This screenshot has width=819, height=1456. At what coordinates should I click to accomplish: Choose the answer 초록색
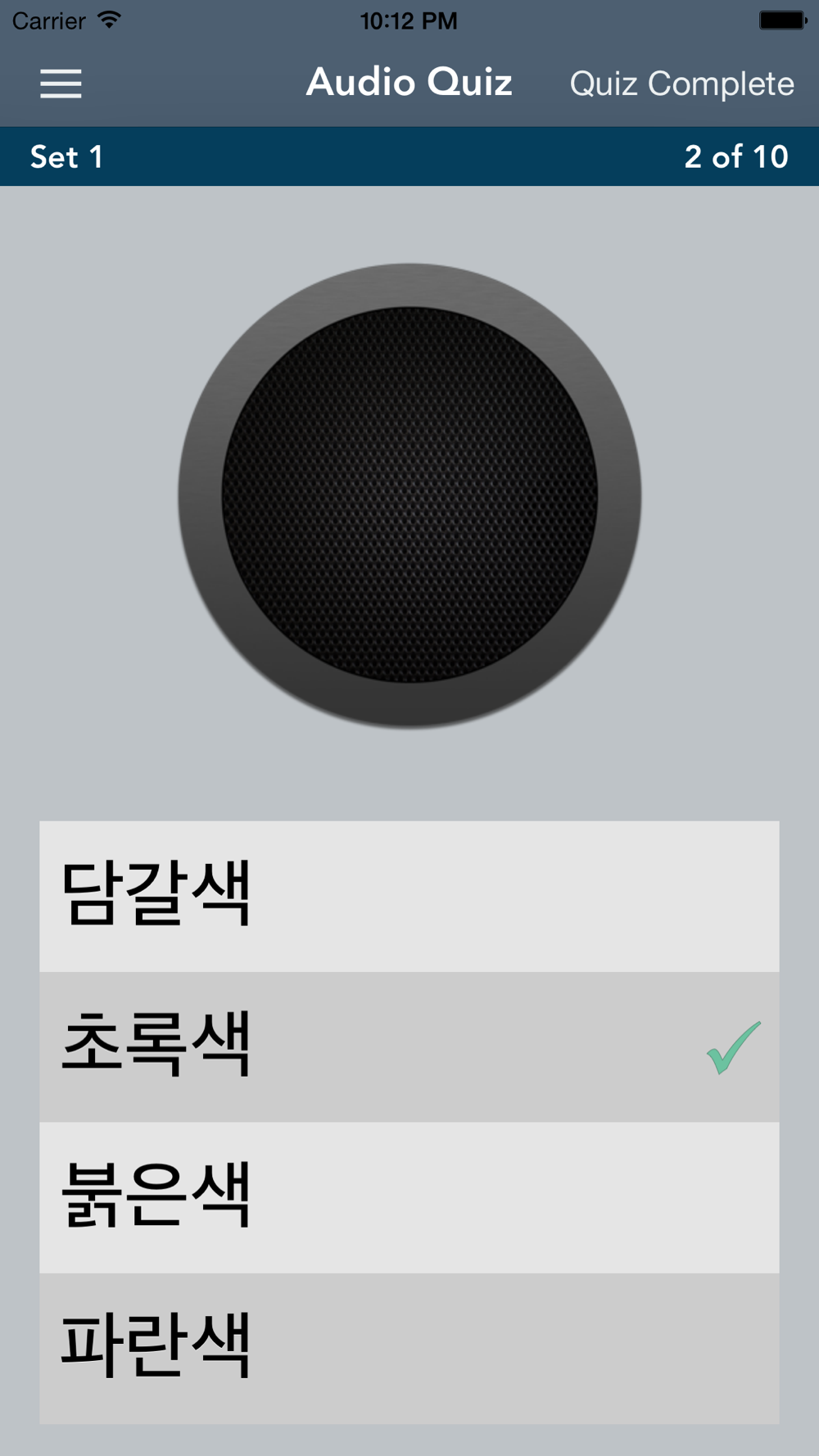pyautogui.click(x=409, y=1047)
